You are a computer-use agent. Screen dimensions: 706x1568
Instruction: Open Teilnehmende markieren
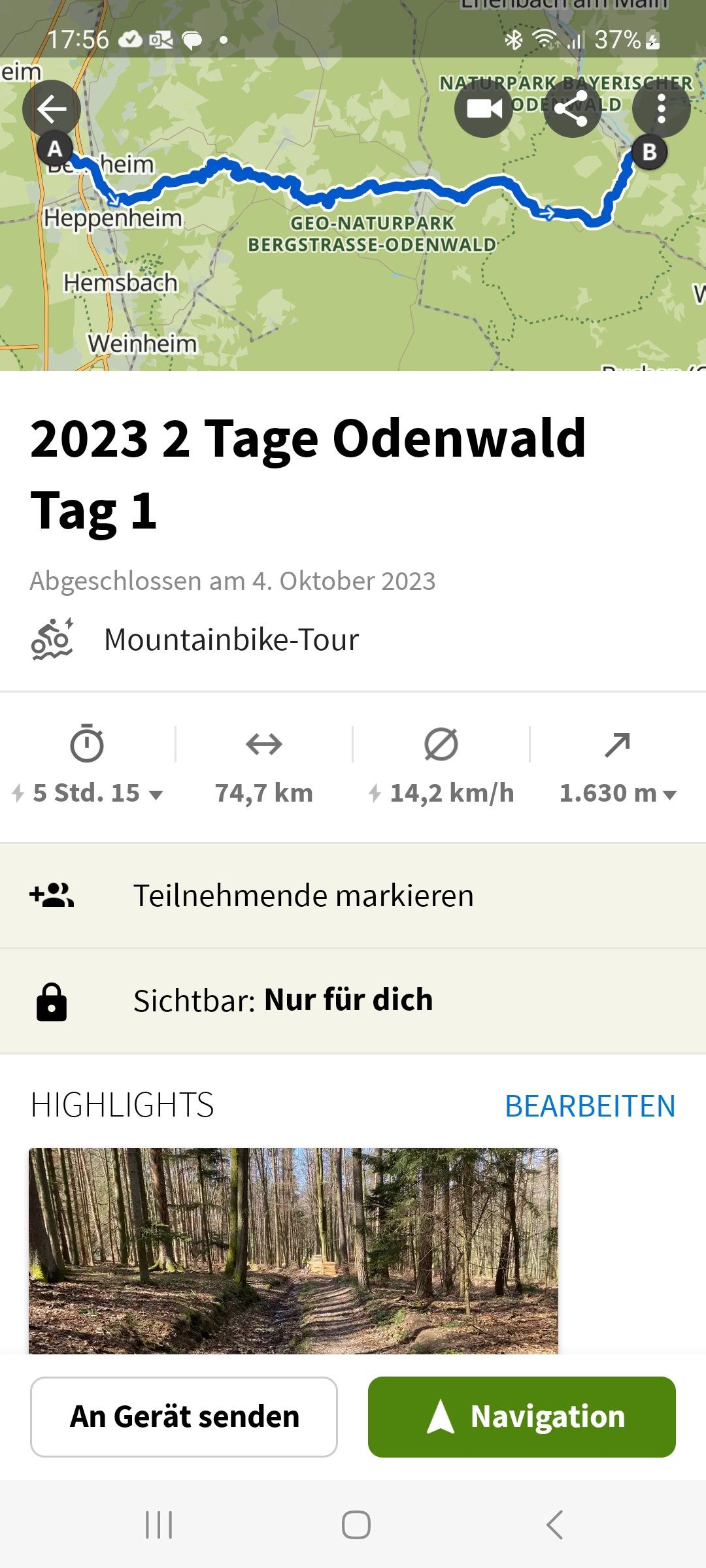[353, 896]
